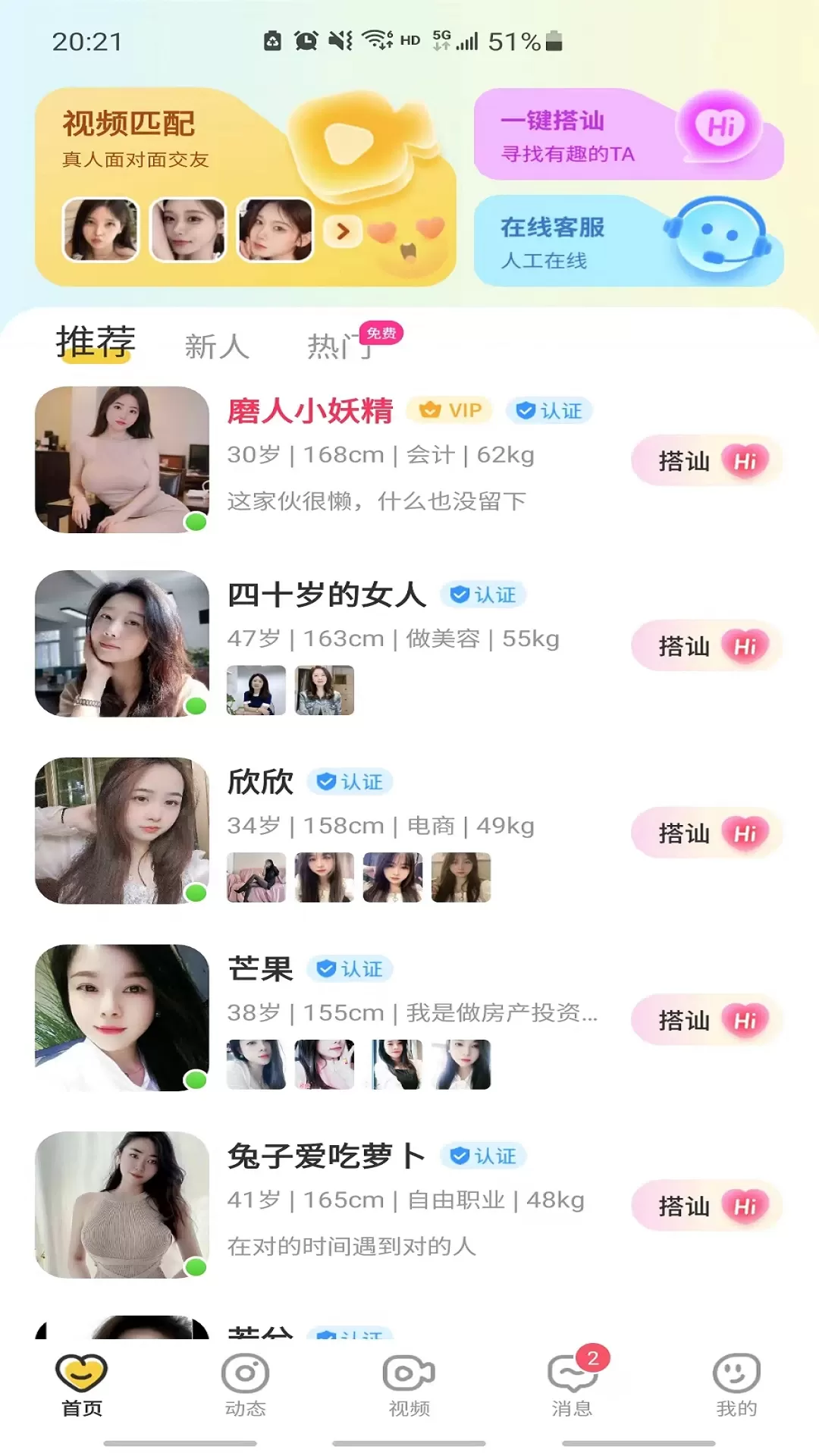Open 兔子爱吃萝卜's profile
Image resolution: width=819 pixels, height=1456 pixels.
coord(326,1156)
